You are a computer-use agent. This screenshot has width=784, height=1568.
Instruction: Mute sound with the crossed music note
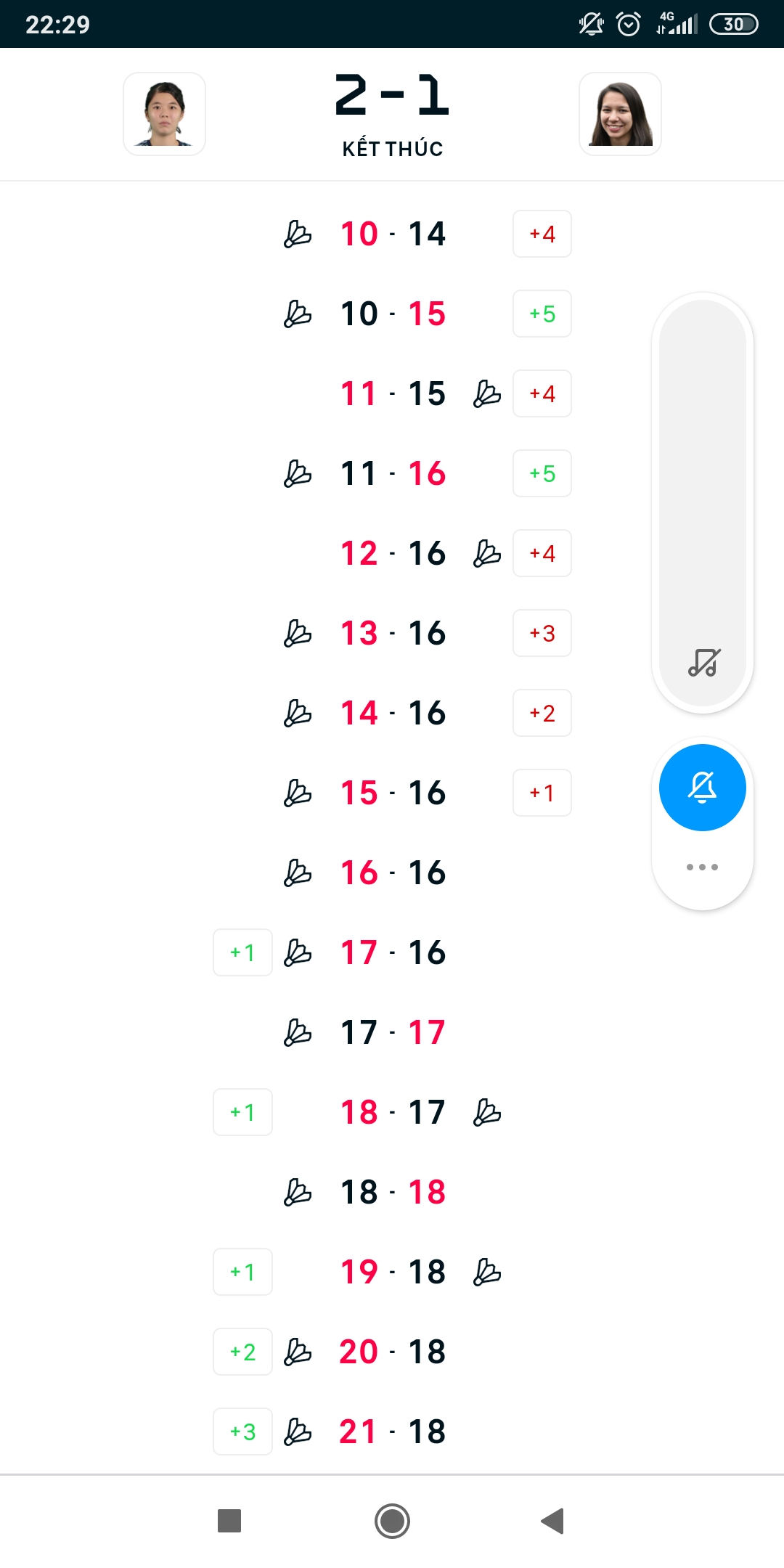pos(703,662)
